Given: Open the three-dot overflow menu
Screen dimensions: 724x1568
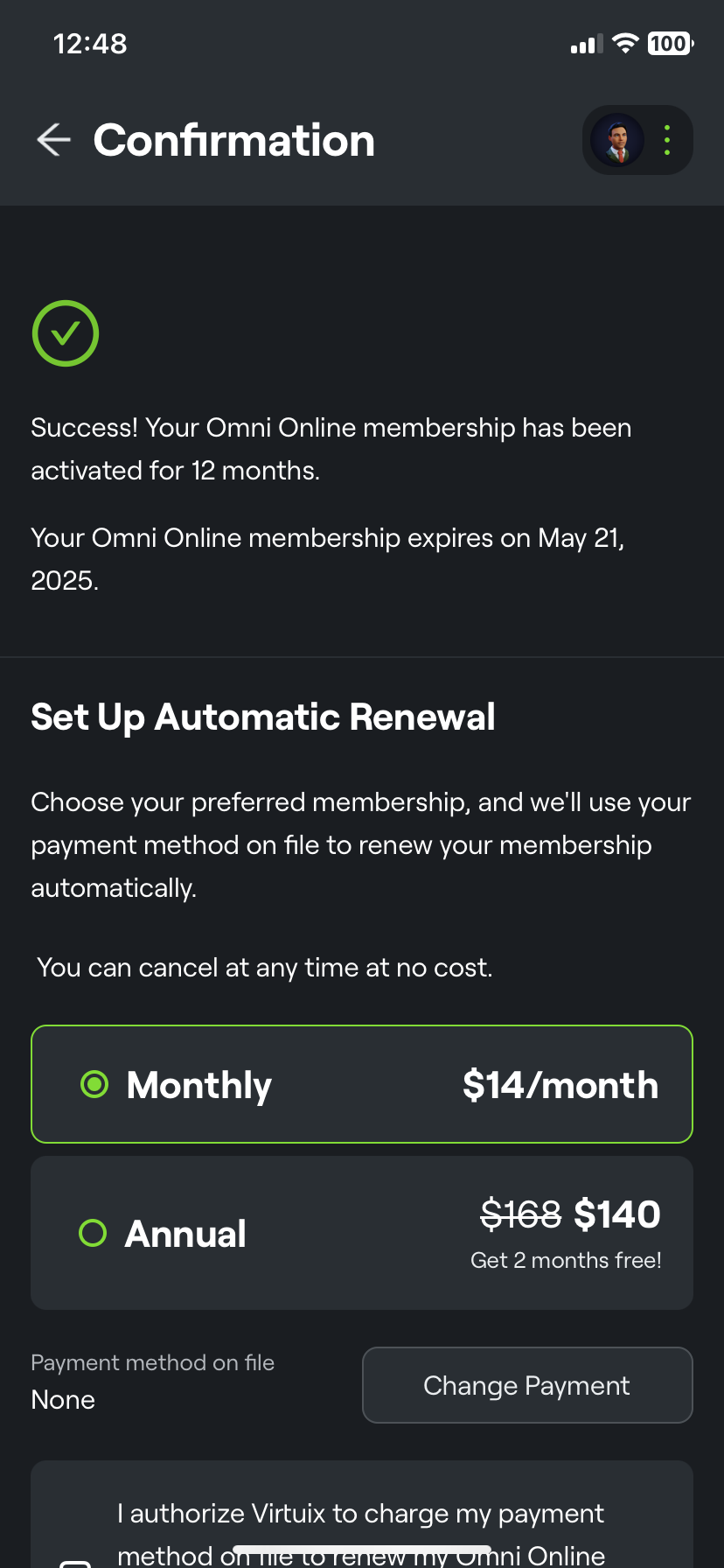Looking at the screenshot, I should pos(666,140).
